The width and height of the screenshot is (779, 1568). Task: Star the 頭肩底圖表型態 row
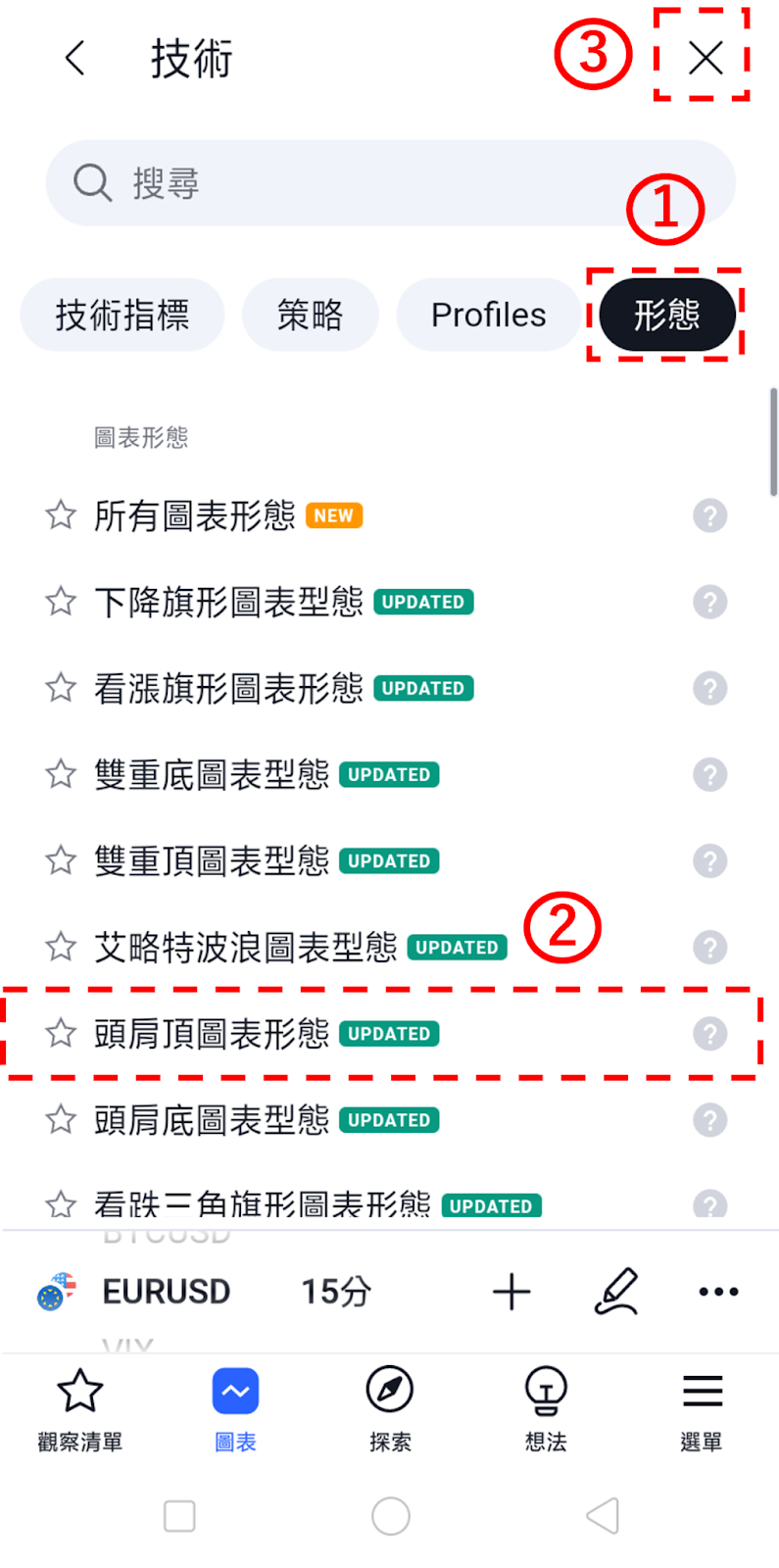(x=61, y=1119)
